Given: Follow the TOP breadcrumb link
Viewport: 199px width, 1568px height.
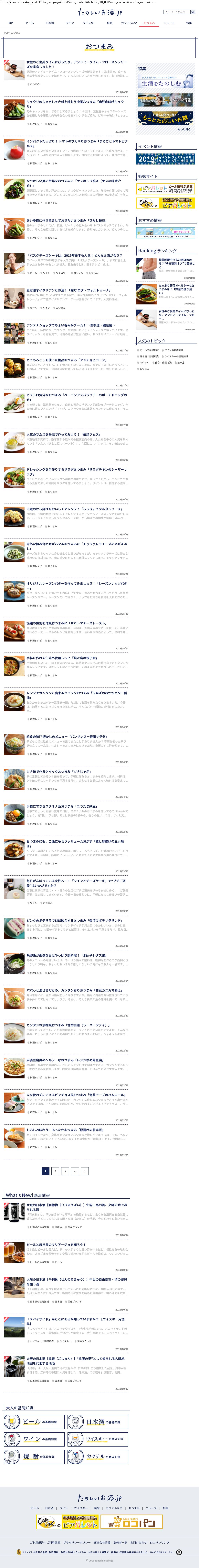Looking at the screenshot, I should click(7, 33).
